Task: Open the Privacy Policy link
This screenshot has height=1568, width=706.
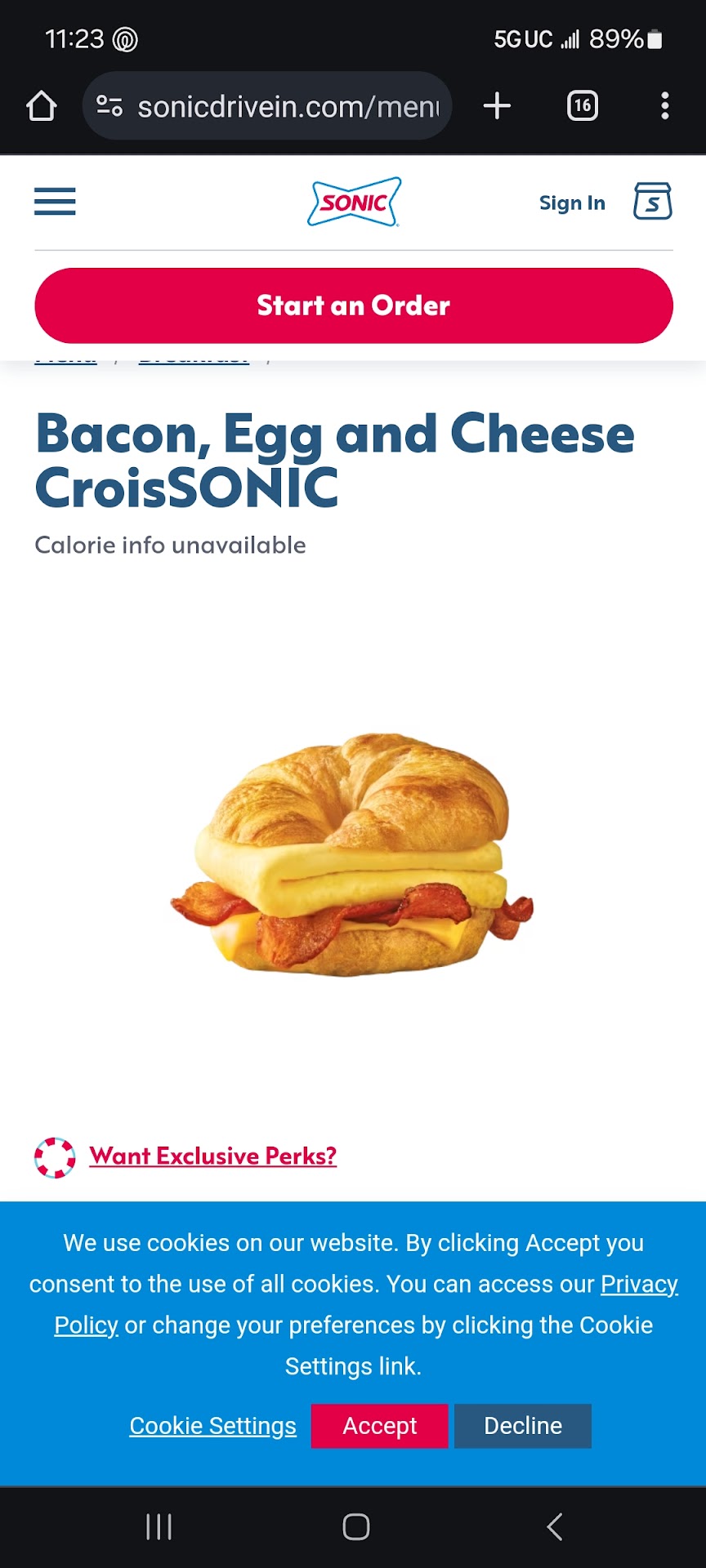Action: 638,1284
